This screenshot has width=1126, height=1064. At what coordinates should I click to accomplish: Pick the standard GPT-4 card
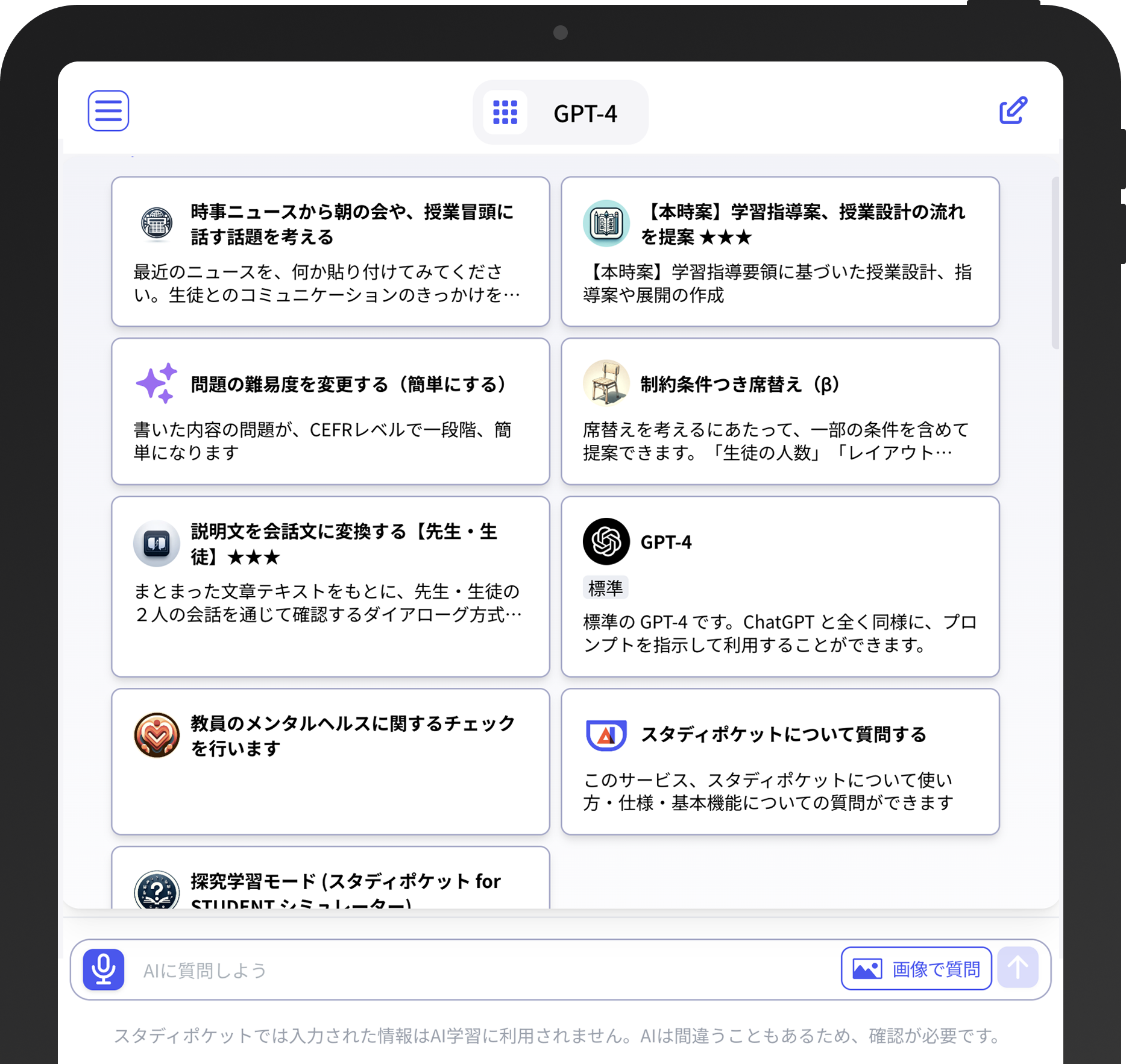[x=780, y=586]
